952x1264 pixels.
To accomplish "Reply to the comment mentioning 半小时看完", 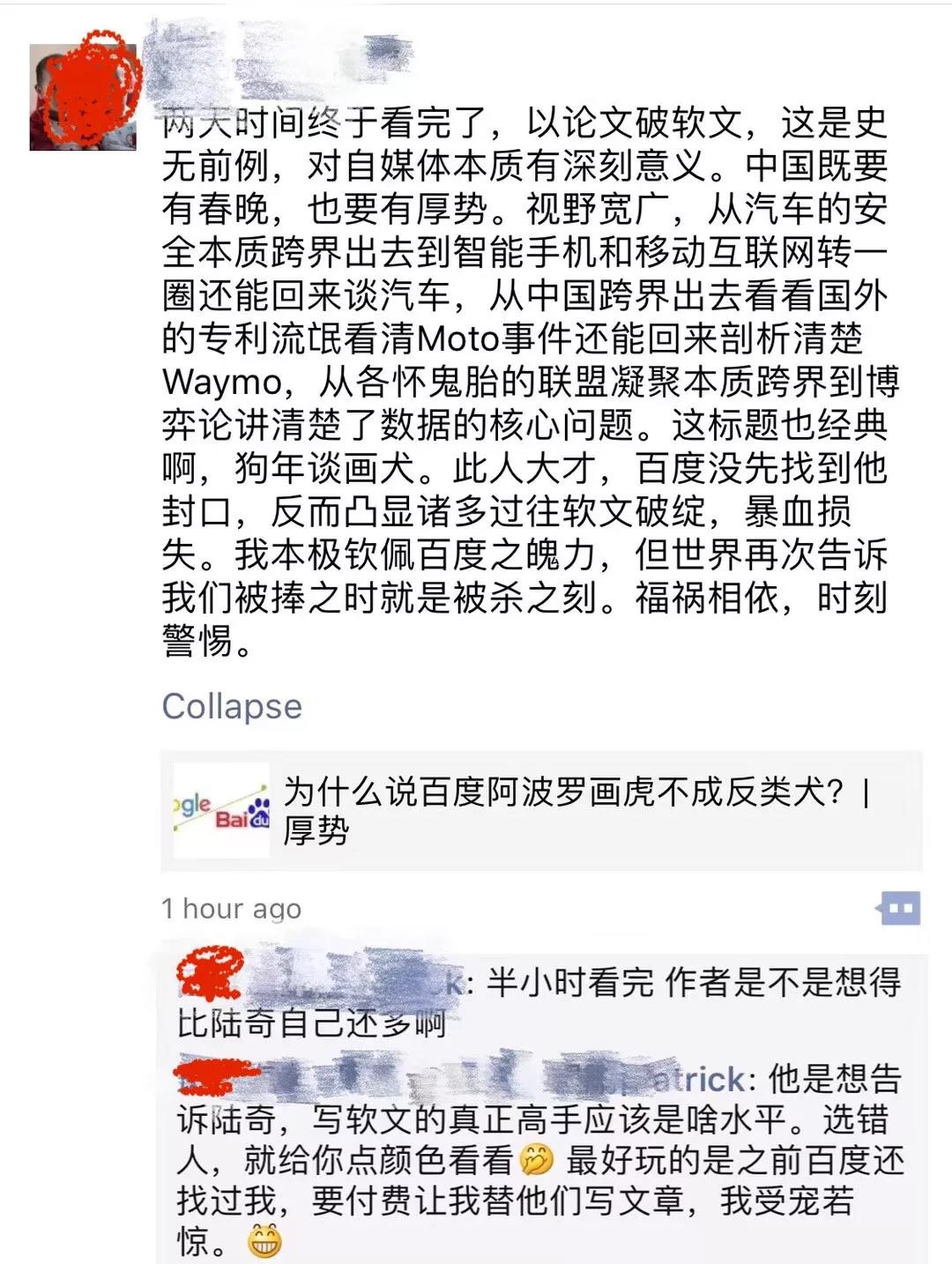I will 538,1002.
